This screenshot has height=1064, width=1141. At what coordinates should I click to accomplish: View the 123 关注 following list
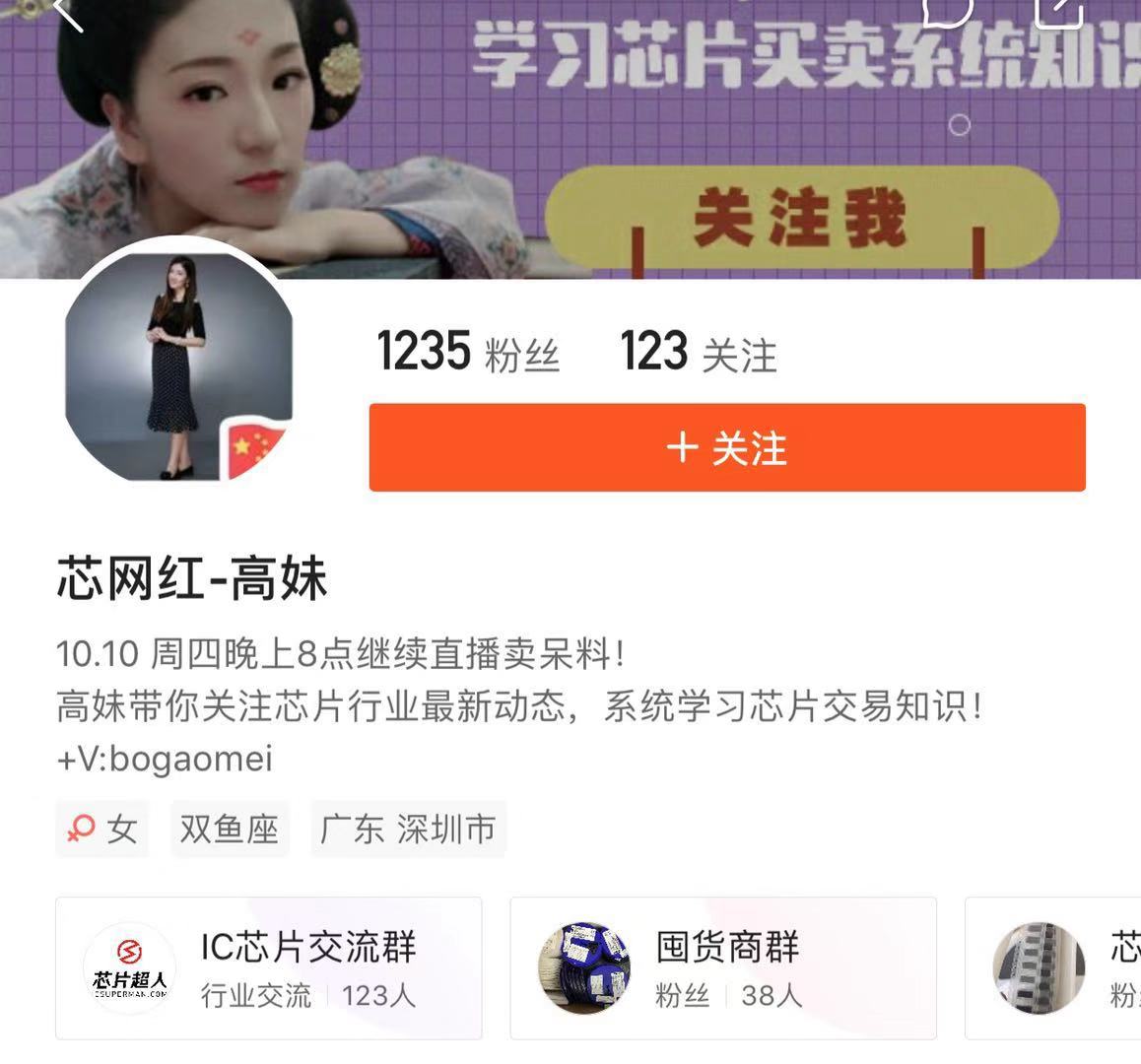pos(699,353)
